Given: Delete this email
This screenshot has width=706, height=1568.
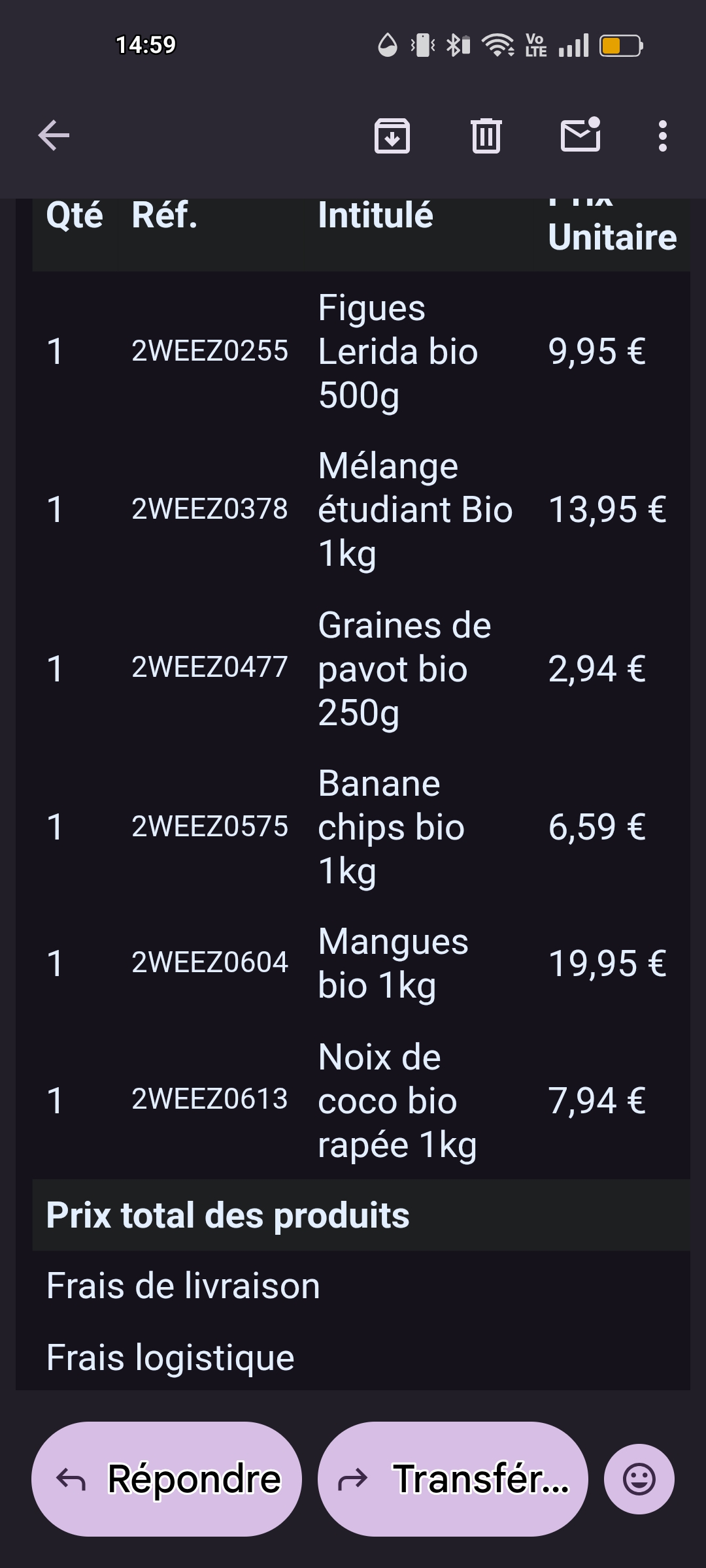Looking at the screenshot, I should point(486,136).
